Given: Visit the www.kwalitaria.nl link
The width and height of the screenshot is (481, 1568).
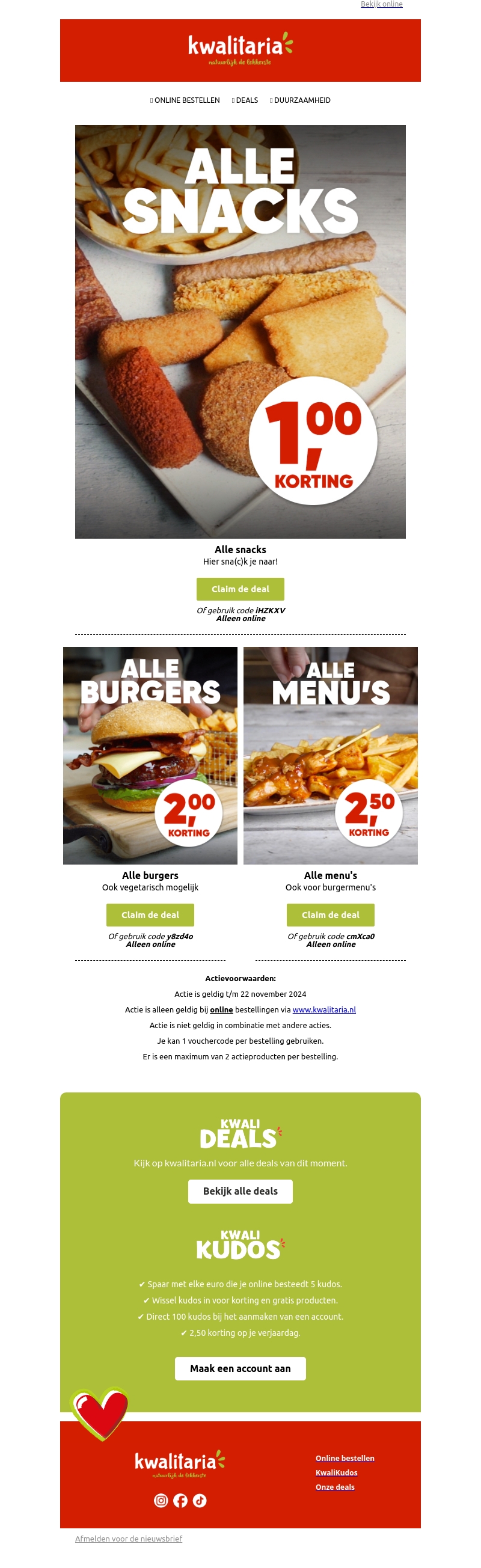Looking at the screenshot, I should (324, 1009).
